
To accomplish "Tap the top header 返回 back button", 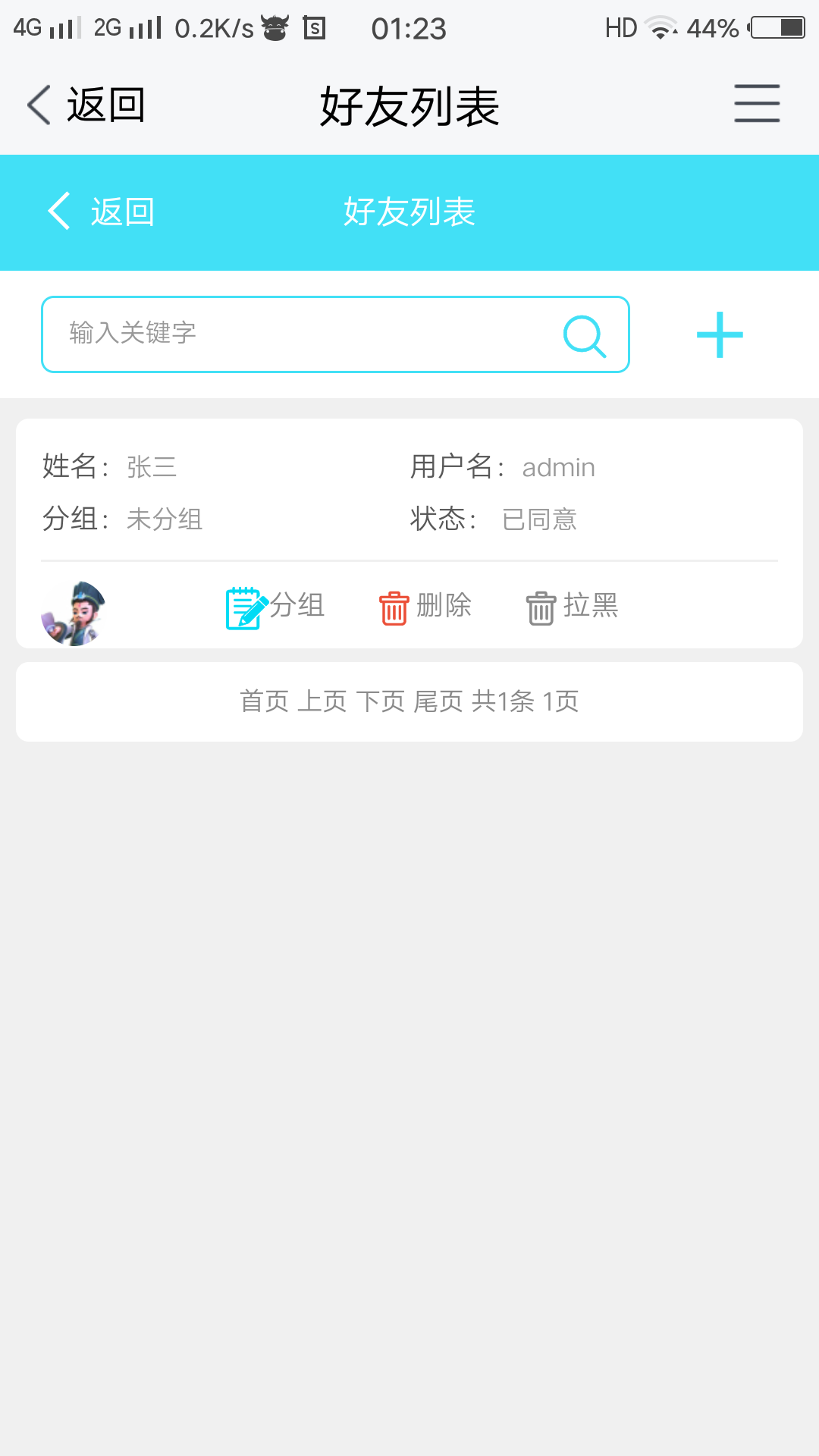I will point(86,105).
